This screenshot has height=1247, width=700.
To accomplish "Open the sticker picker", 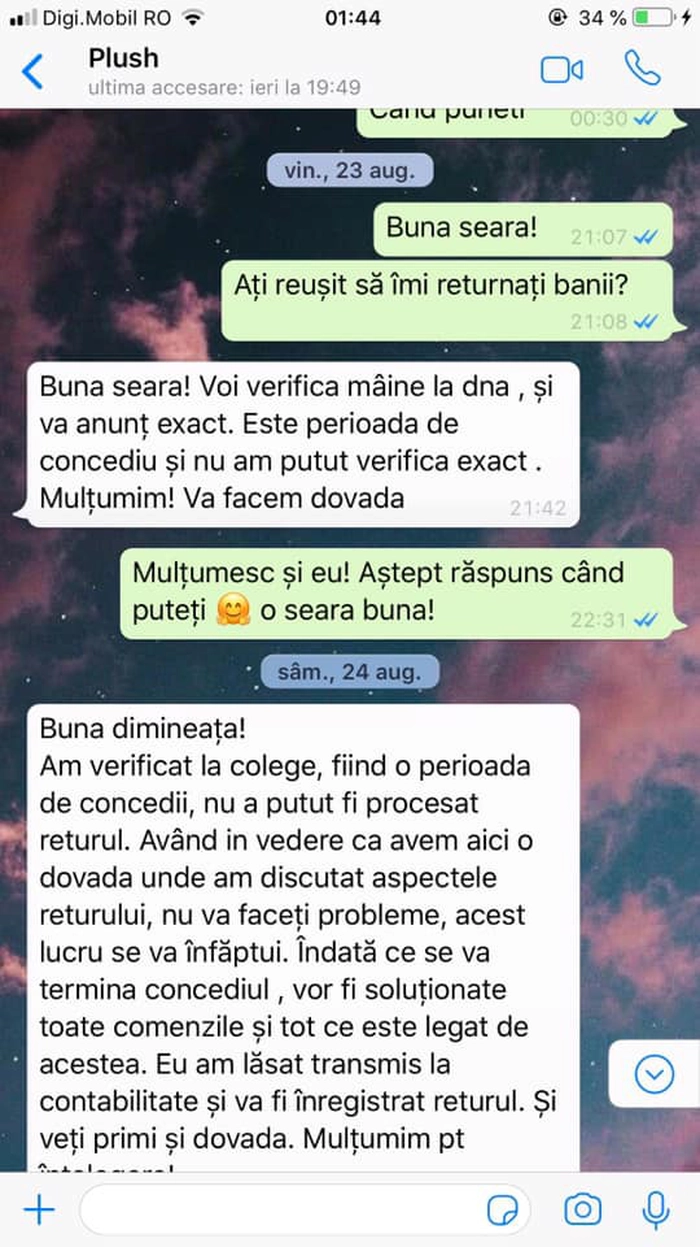I will pos(503,1211).
